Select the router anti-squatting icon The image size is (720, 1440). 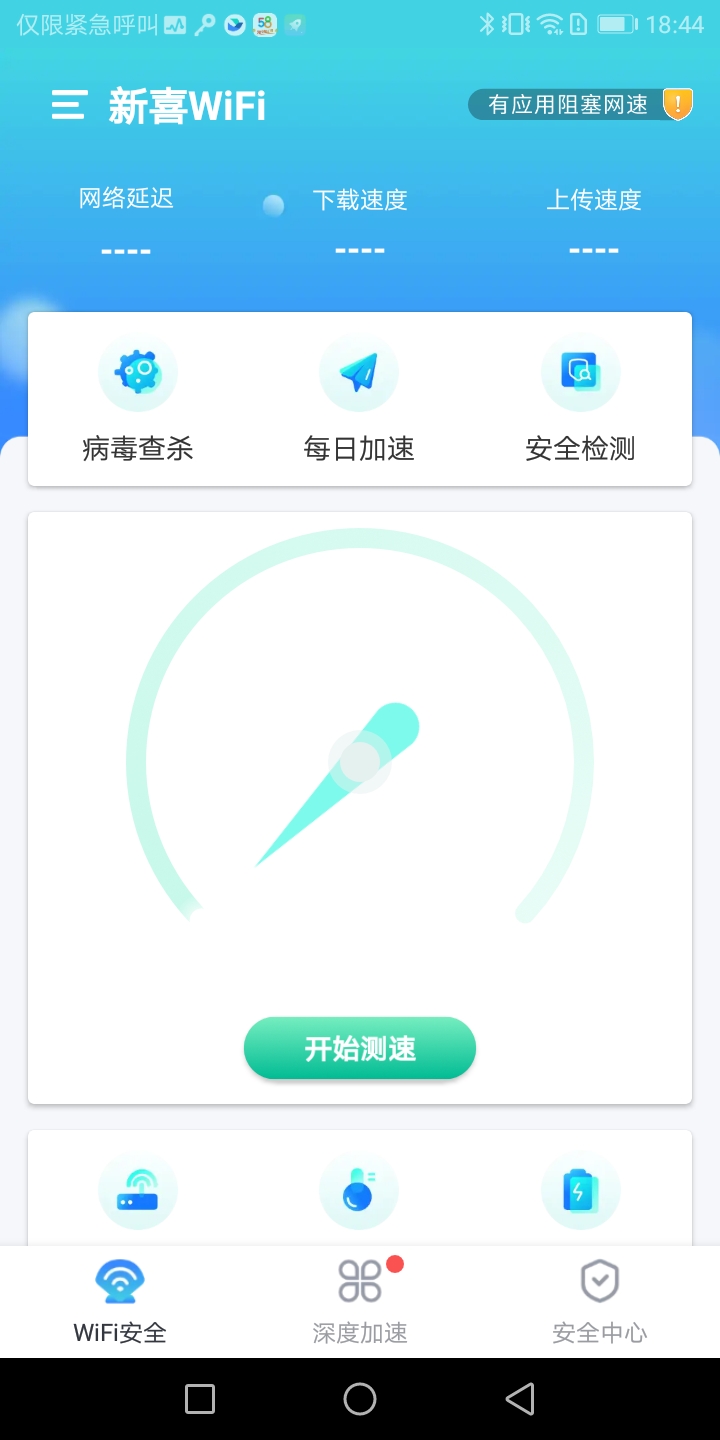click(137, 1190)
